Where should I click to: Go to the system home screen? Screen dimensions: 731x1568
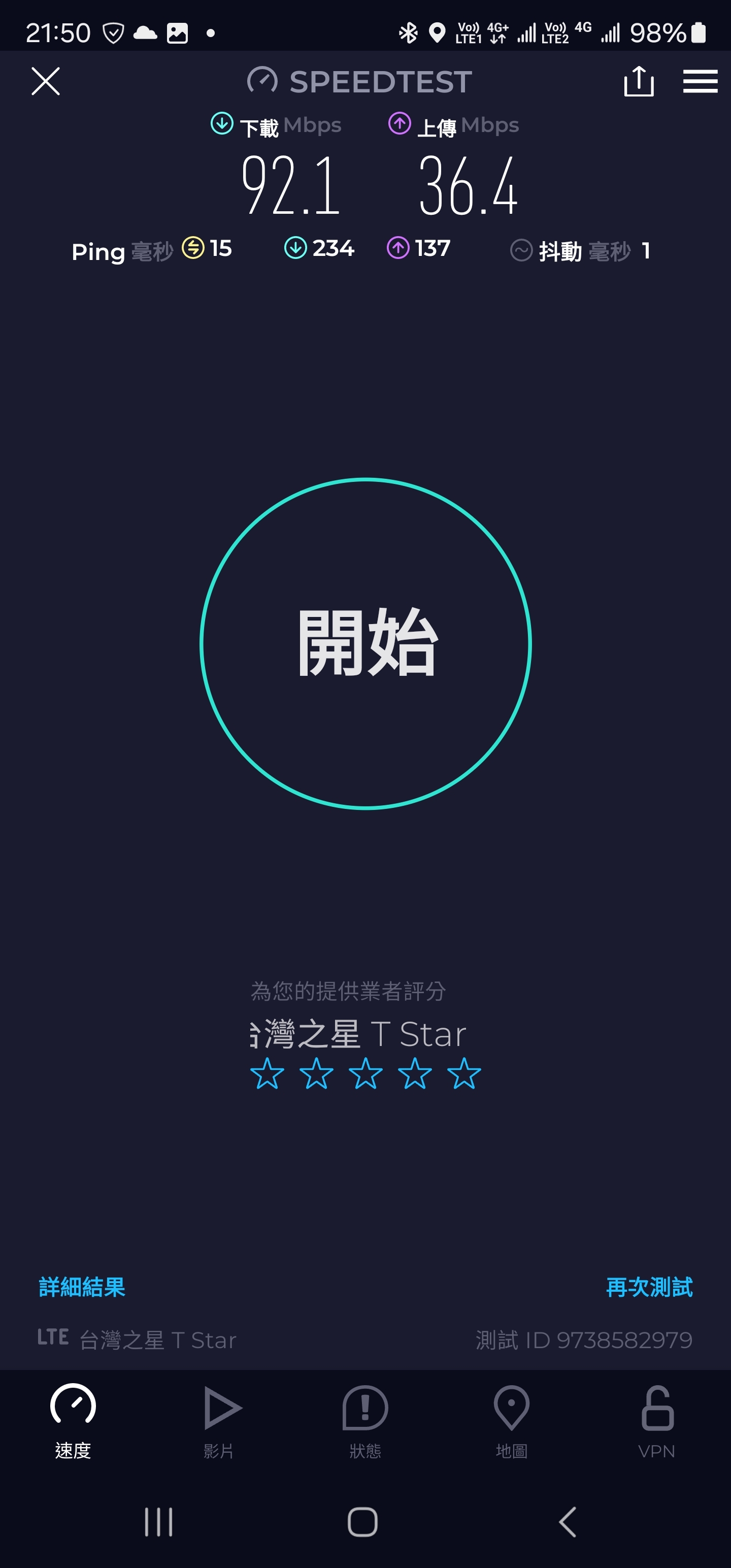[363, 1522]
